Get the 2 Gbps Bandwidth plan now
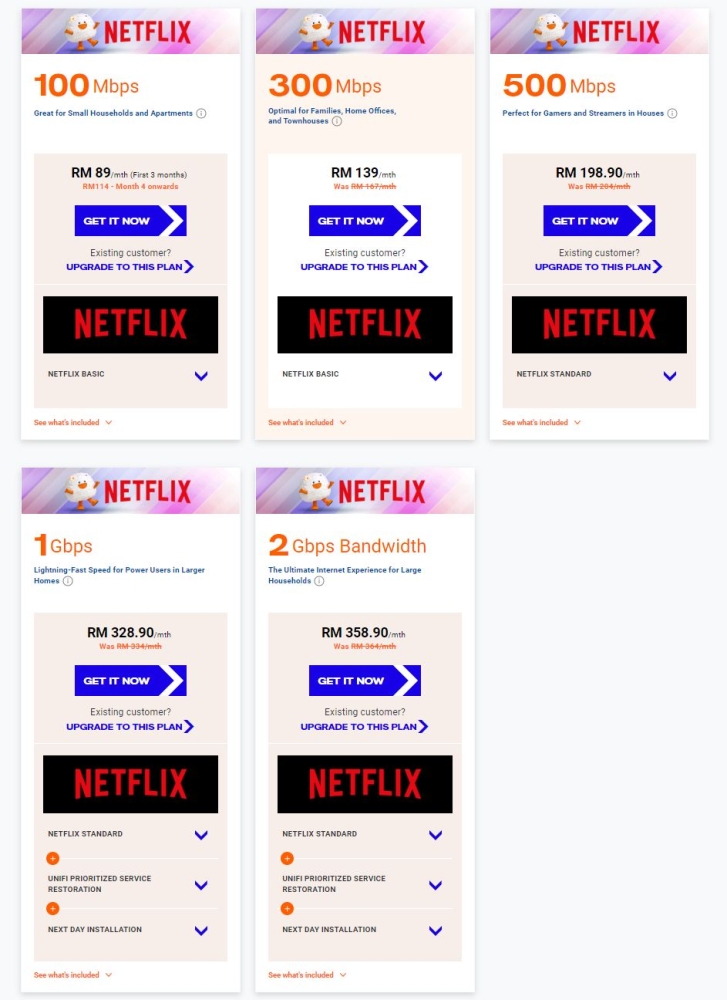This screenshot has height=1000, width=727. 364,681
